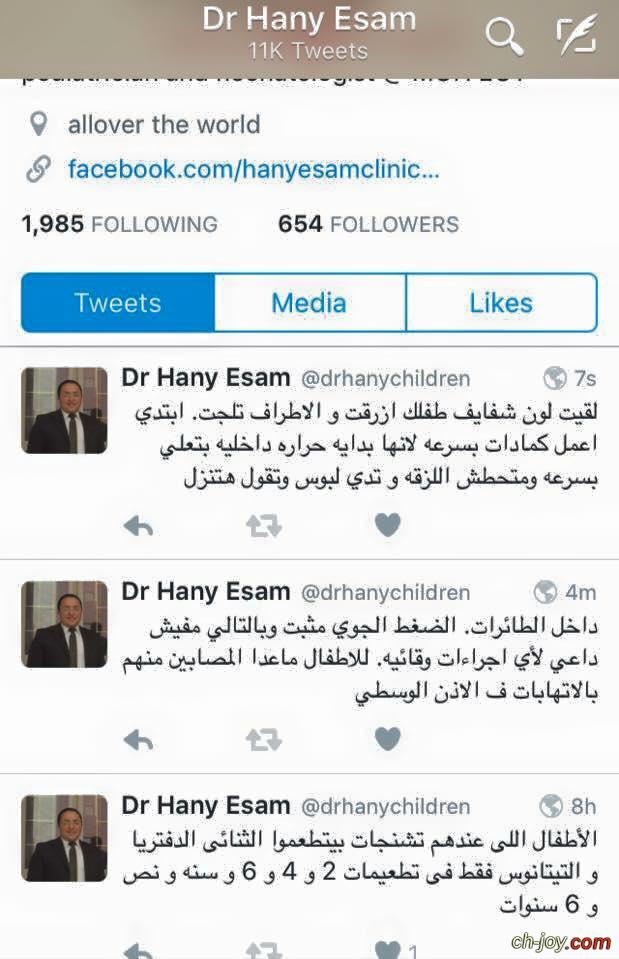Retweet the tweet posted 7s ago

264,525
